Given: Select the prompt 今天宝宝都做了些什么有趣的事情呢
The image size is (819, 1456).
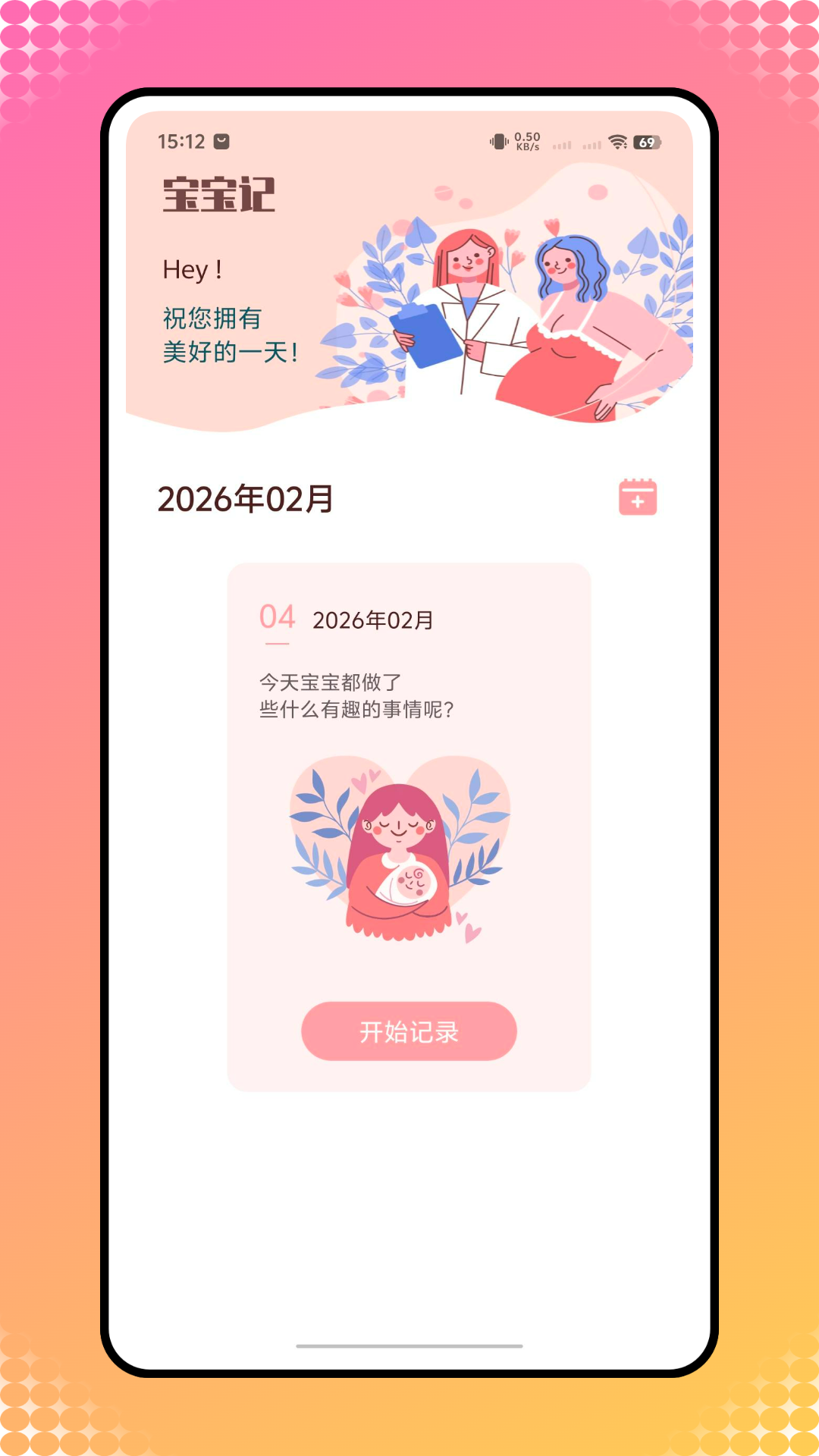Looking at the screenshot, I should click(x=356, y=695).
